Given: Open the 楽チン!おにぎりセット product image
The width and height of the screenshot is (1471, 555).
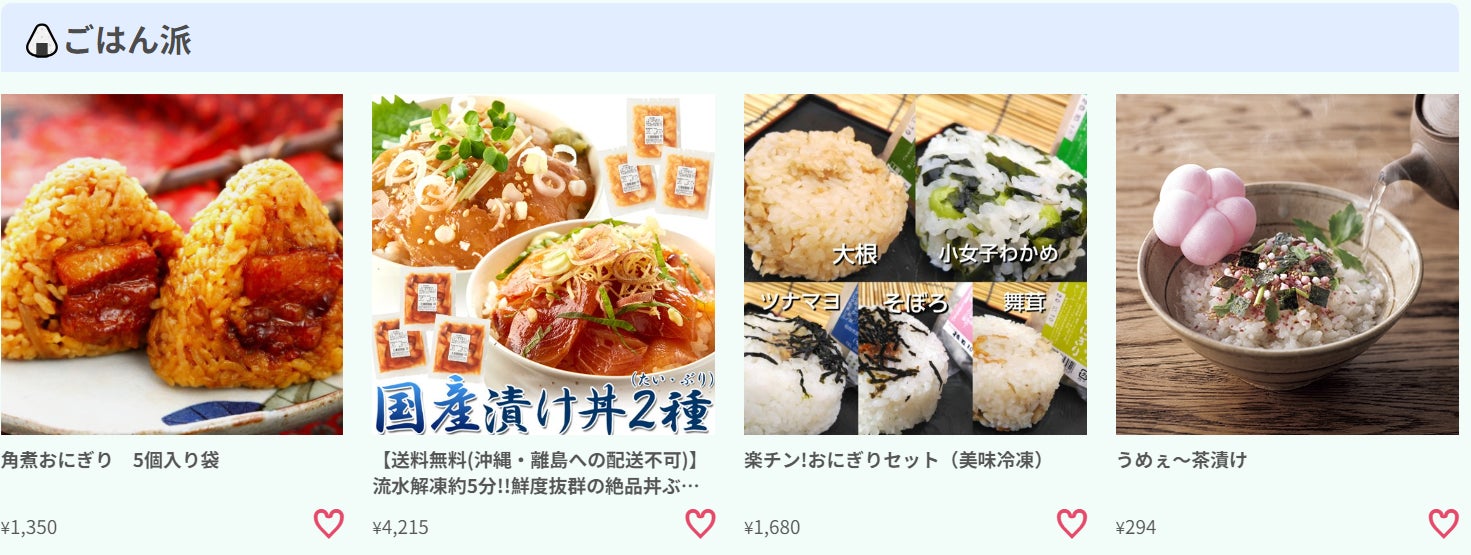Looking at the screenshot, I should 915,264.
